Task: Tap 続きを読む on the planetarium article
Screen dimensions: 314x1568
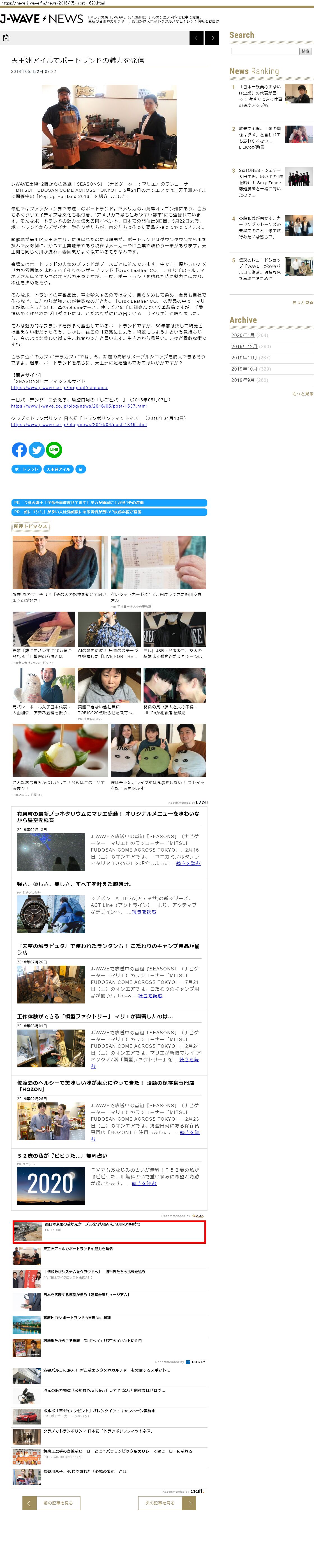Action: pyautogui.click(x=188, y=864)
